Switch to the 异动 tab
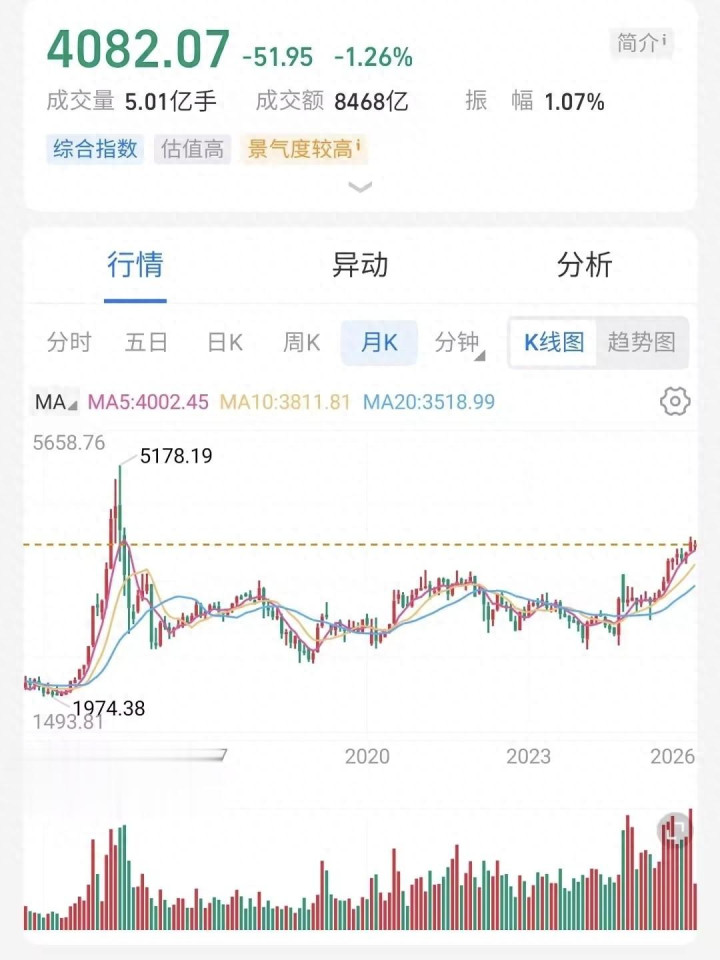This screenshot has height=960, width=720. [360, 266]
